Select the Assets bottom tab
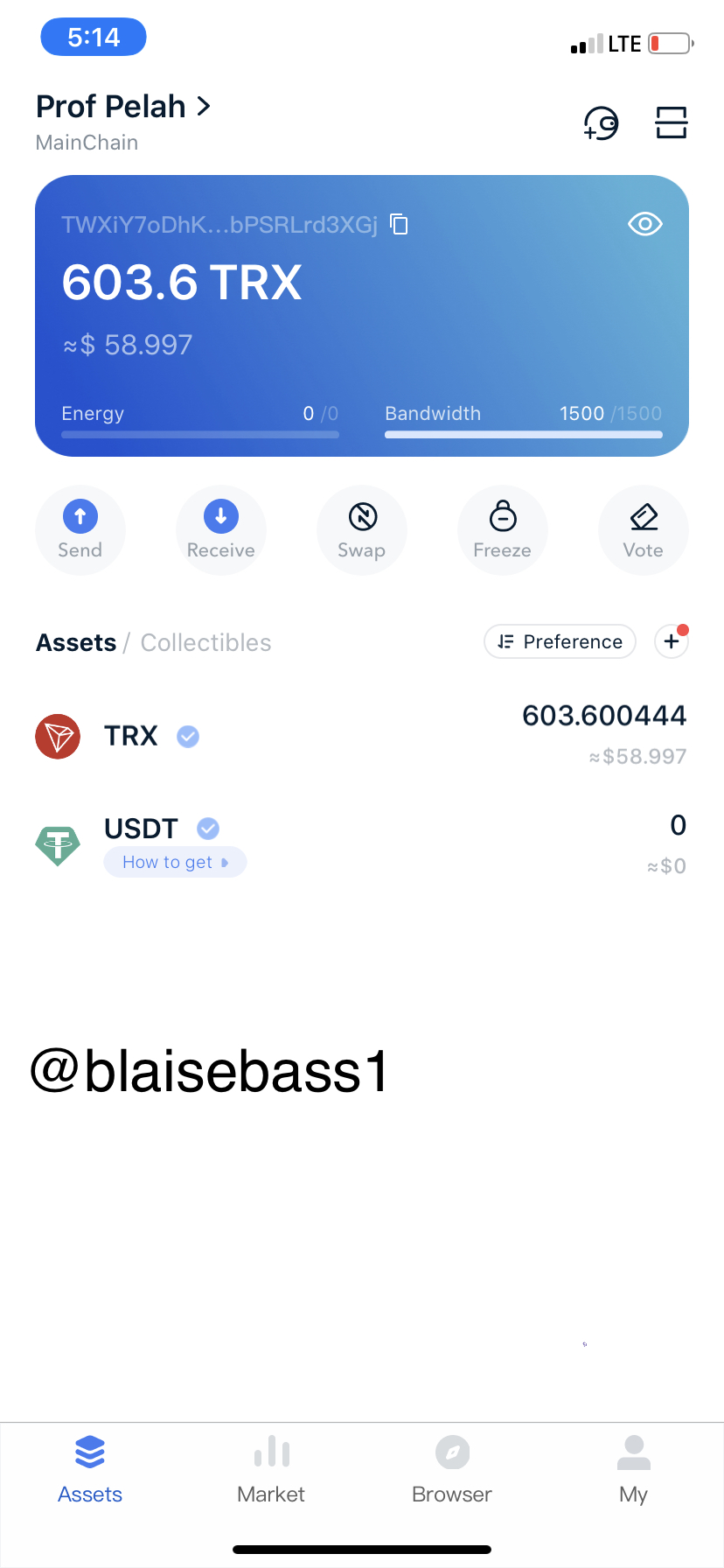Viewport: 724px width, 1568px height. point(90,1470)
